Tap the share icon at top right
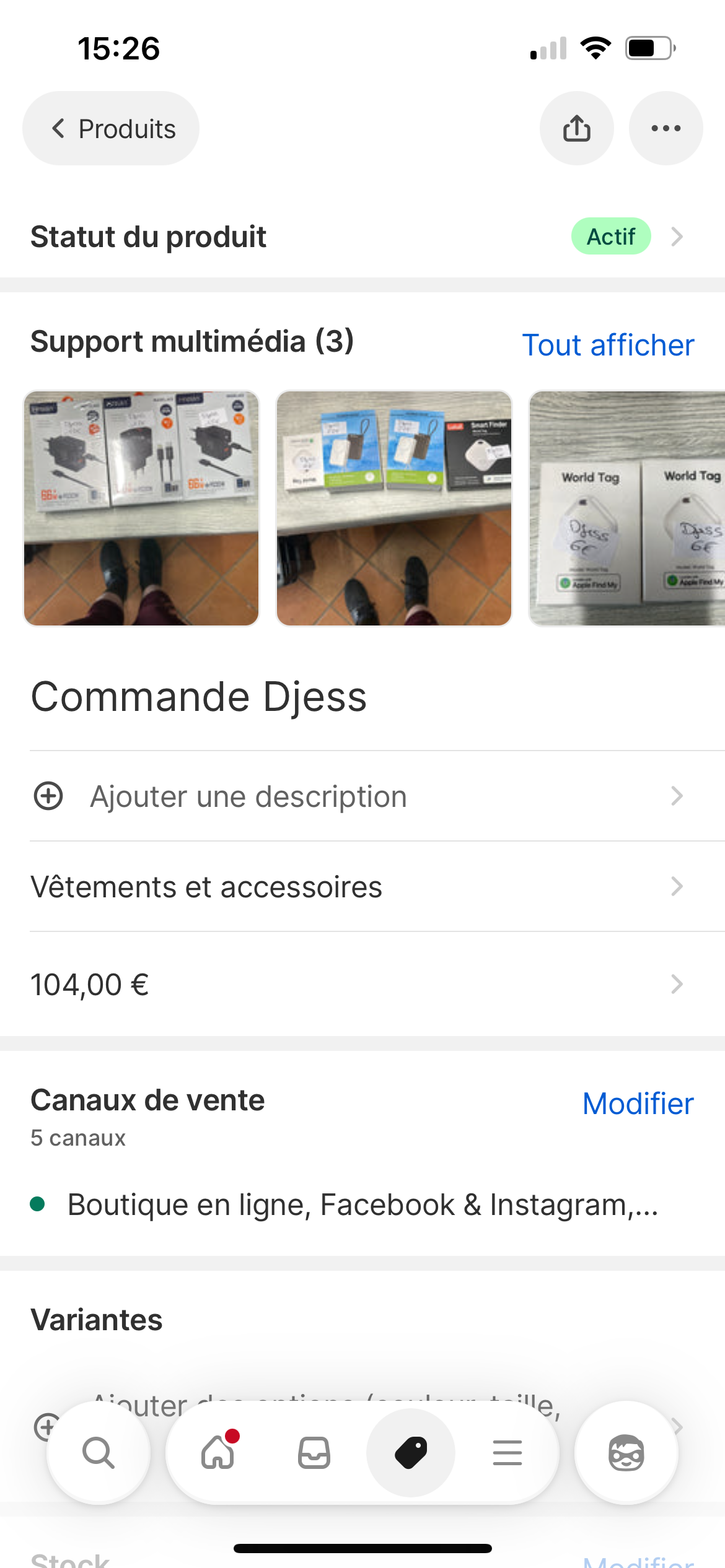 point(576,128)
